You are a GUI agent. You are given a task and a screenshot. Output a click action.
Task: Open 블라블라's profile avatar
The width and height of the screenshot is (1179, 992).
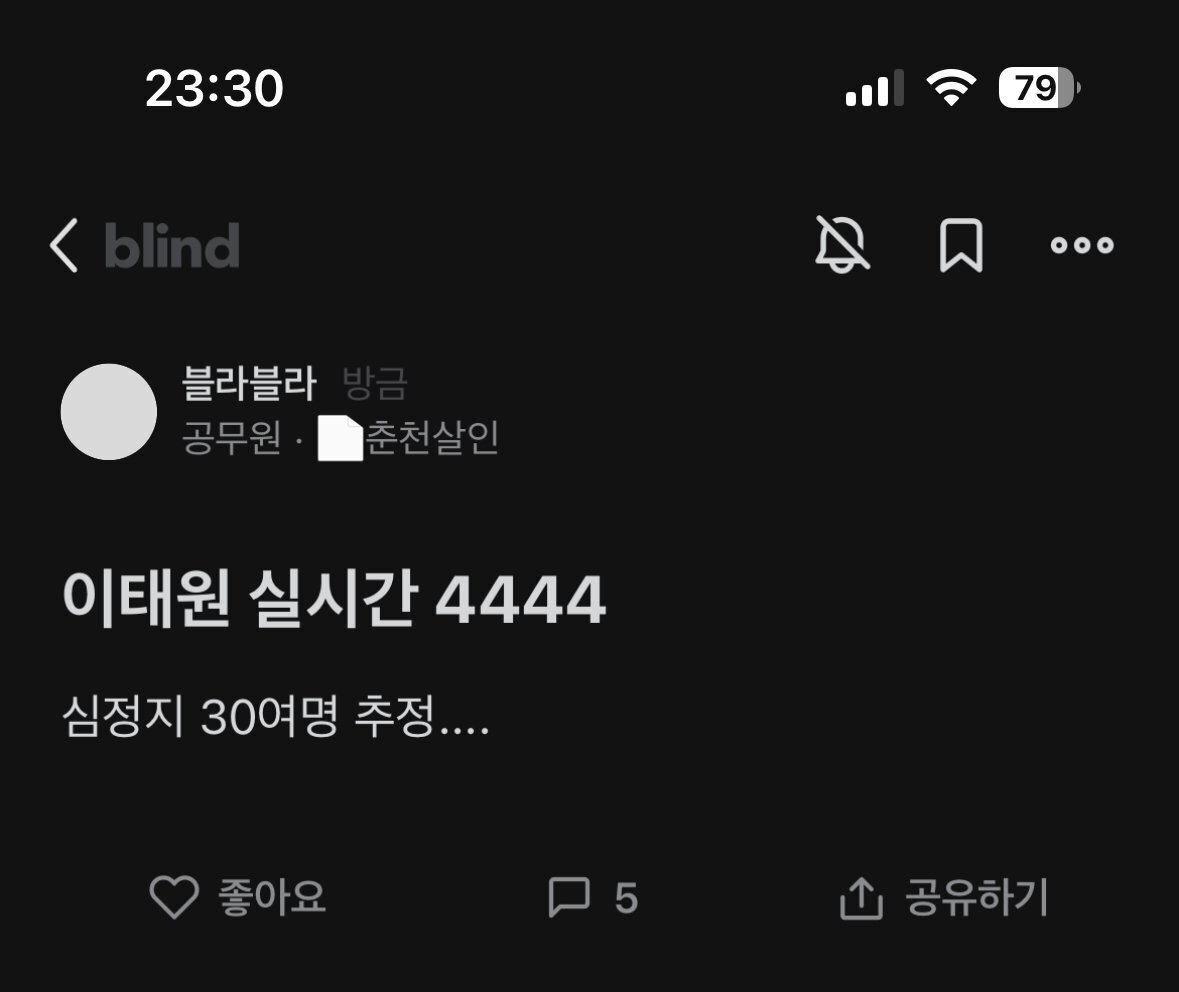(109, 412)
